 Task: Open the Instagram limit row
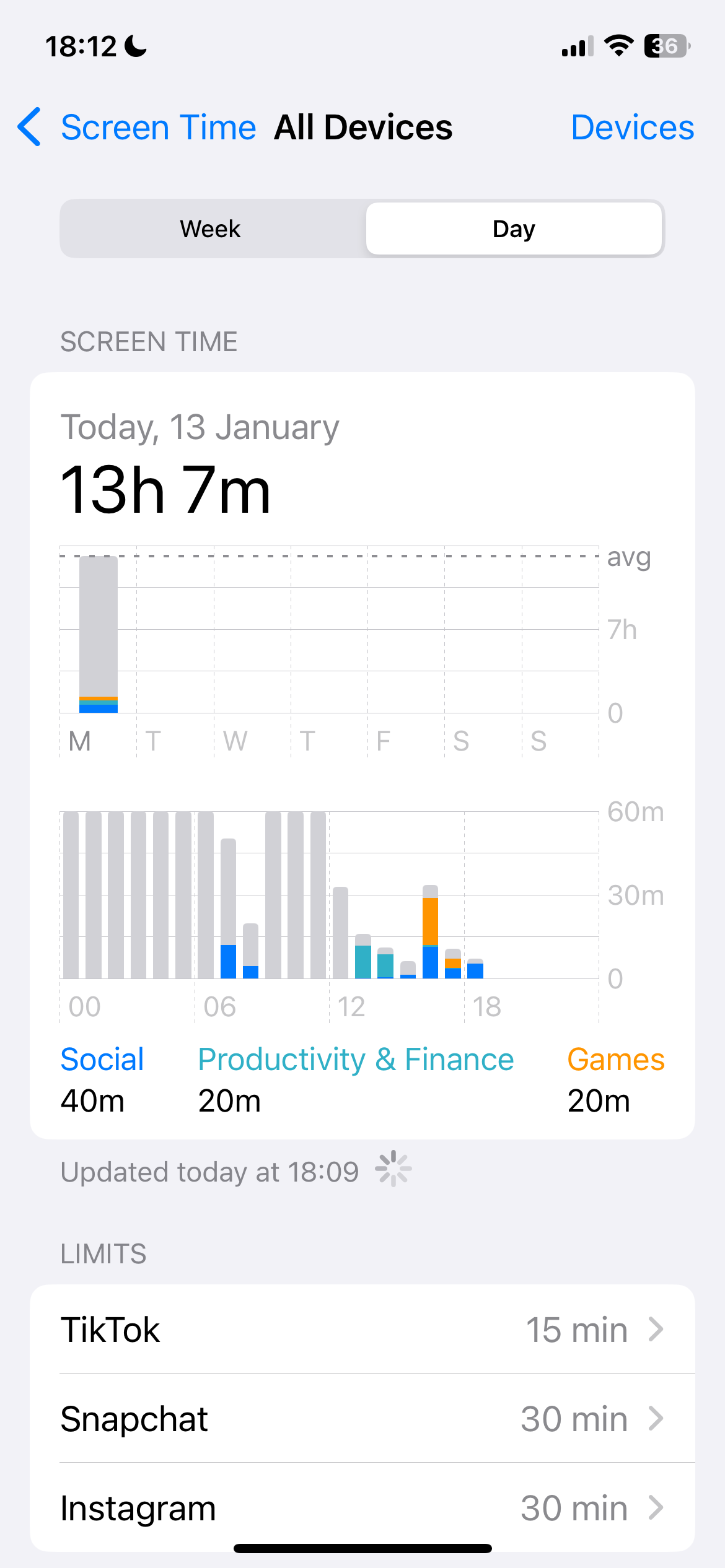pyautogui.click(x=362, y=1507)
